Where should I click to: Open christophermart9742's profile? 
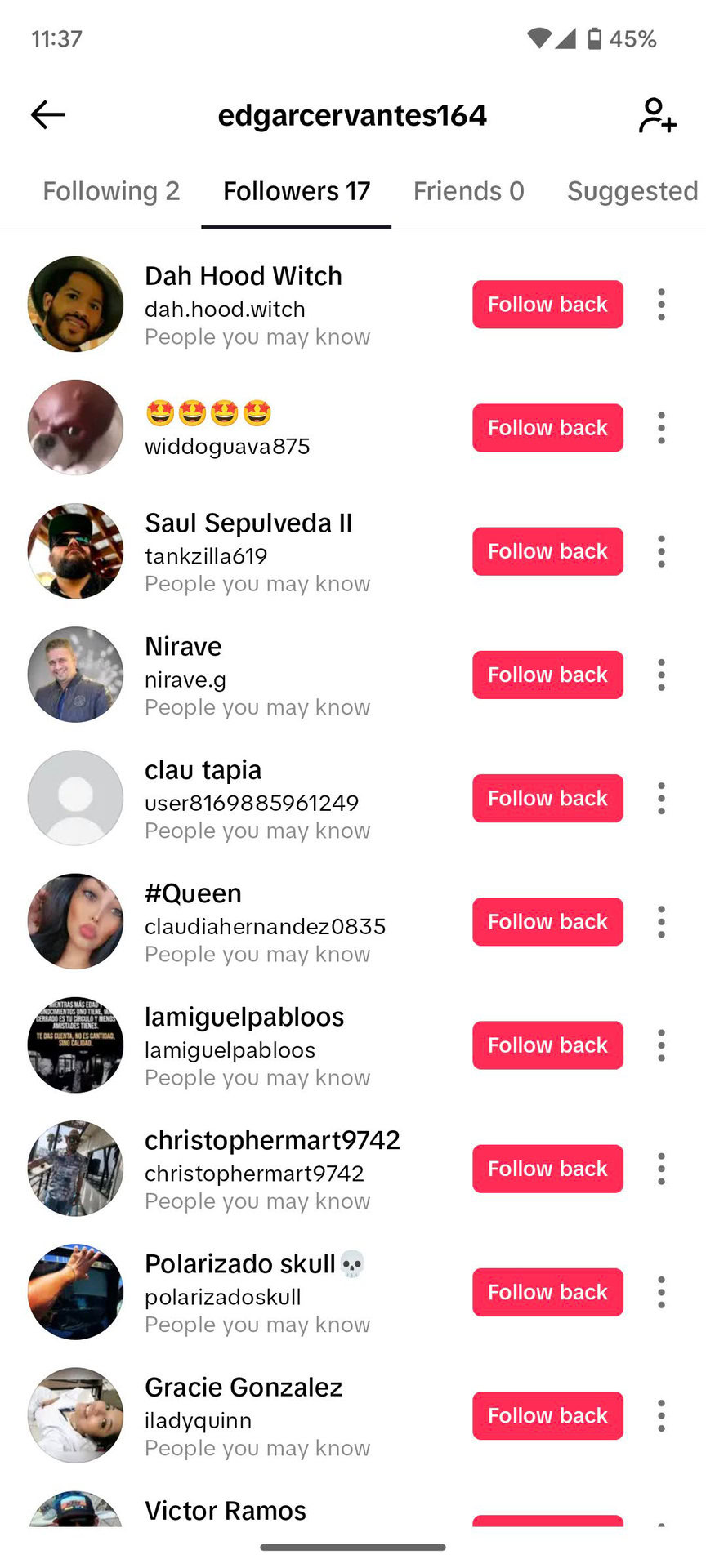click(272, 1140)
